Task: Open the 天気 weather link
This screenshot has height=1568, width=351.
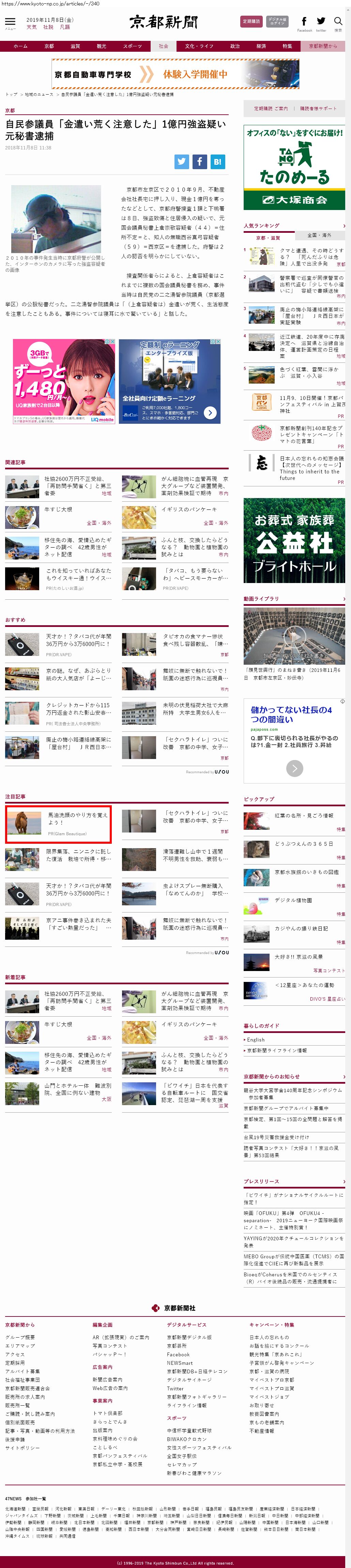Action: click(32, 27)
